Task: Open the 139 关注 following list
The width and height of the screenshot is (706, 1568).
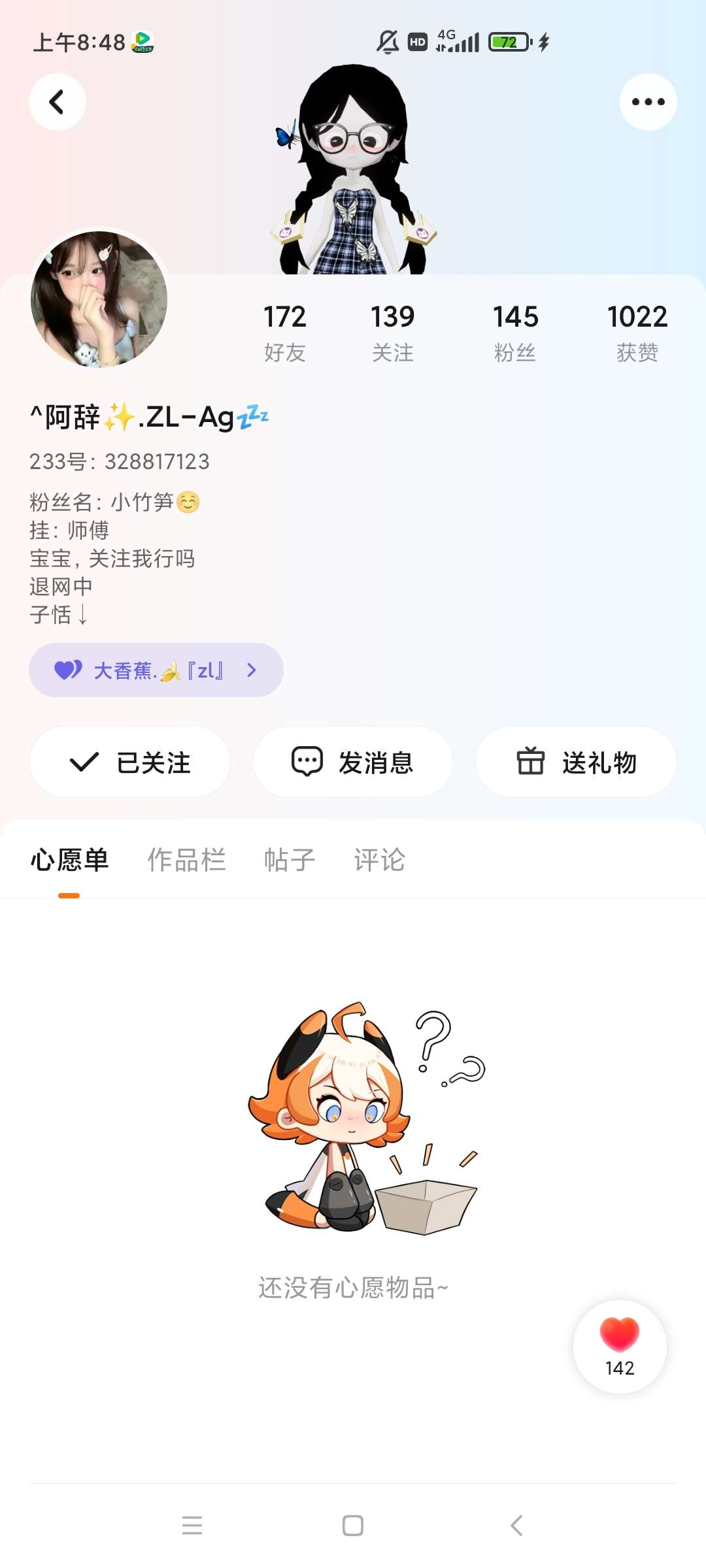Action: tap(392, 332)
